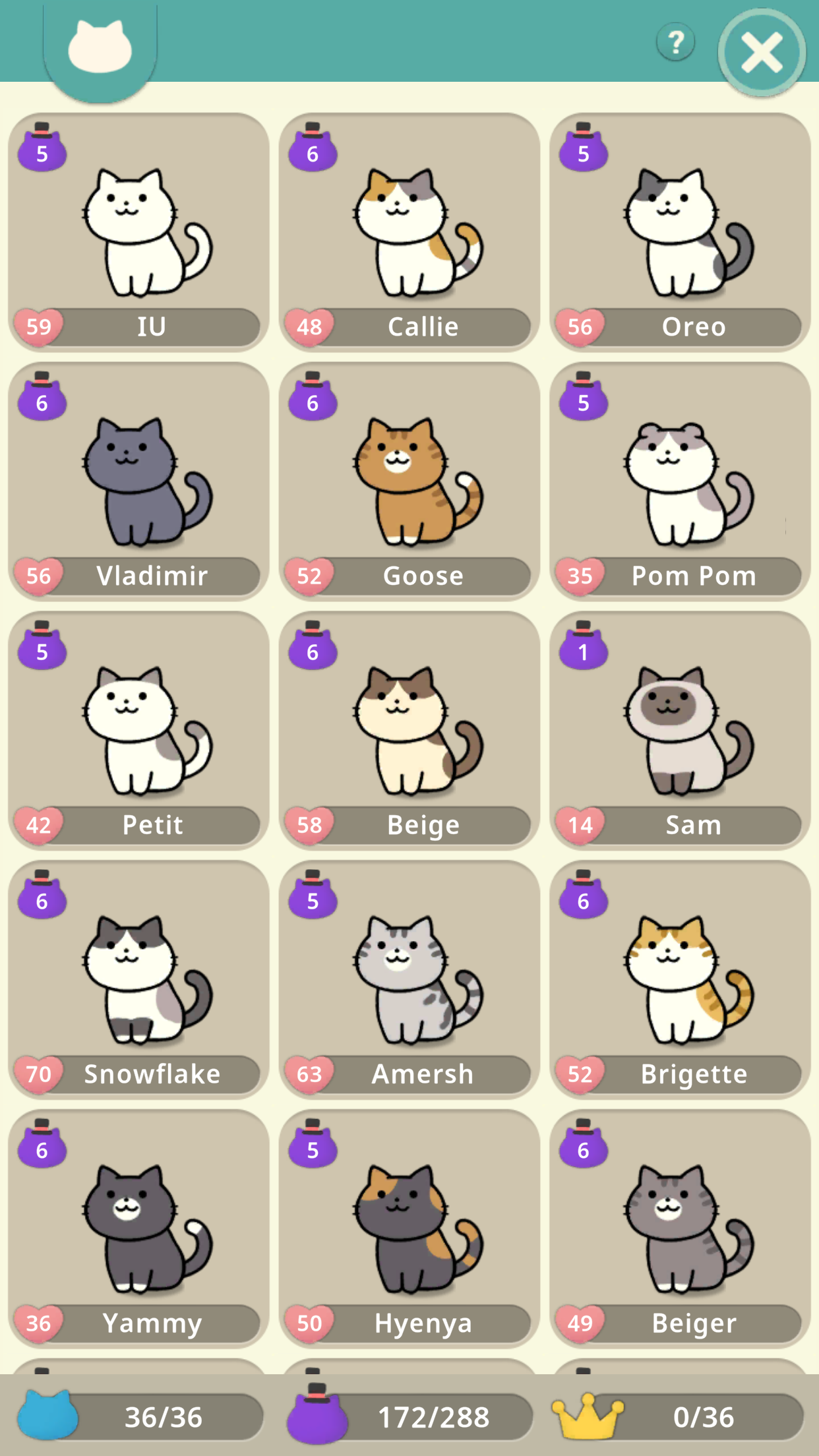Click Callie's purple costume bag icon
The height and width of the screenshot is (1456, 819).
313,150
